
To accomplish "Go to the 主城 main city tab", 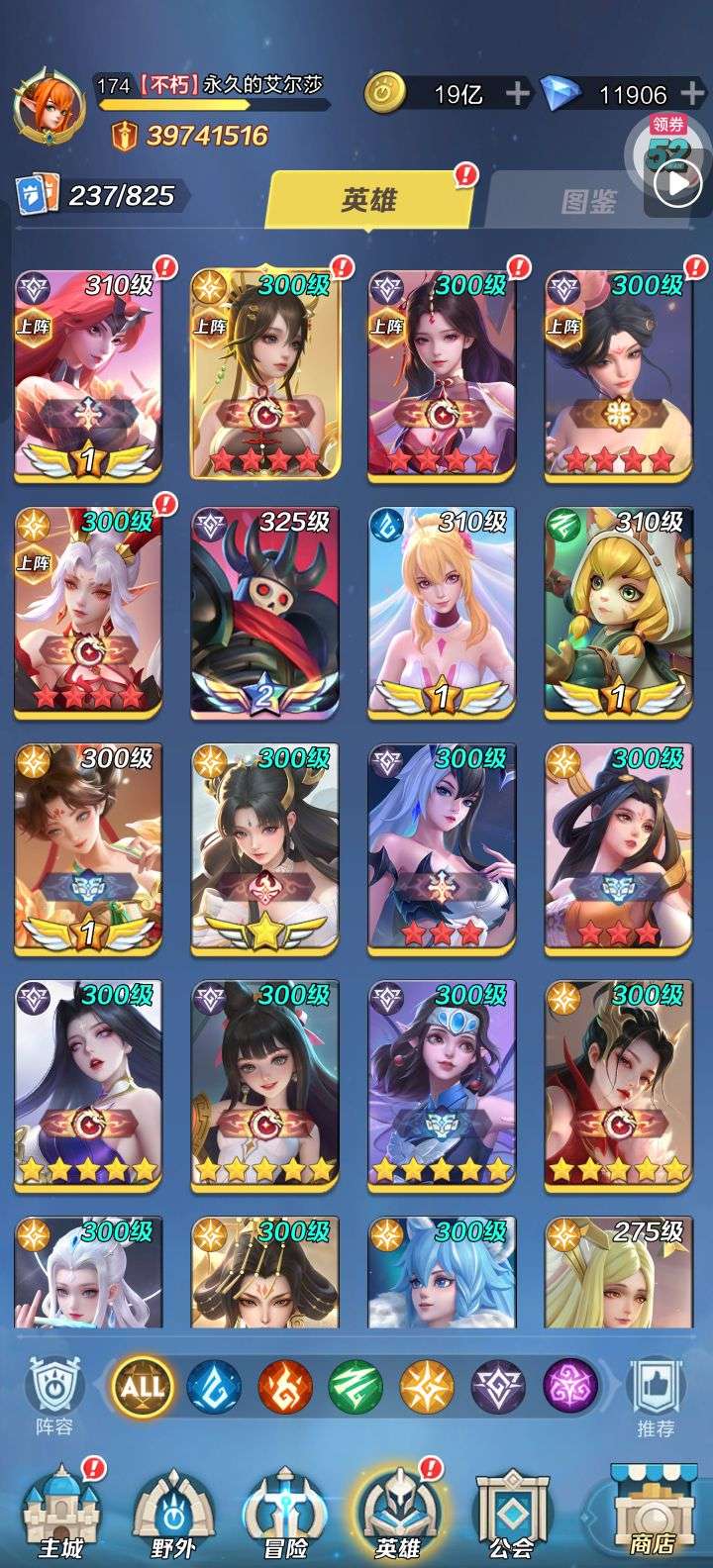I will point(60,1512).
